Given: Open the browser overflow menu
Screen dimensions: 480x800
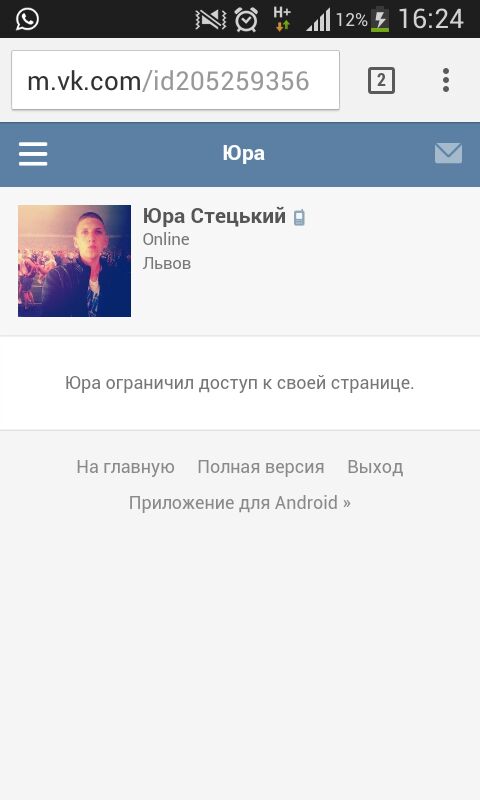Looking at the screenshot, I should coord(446,81).
